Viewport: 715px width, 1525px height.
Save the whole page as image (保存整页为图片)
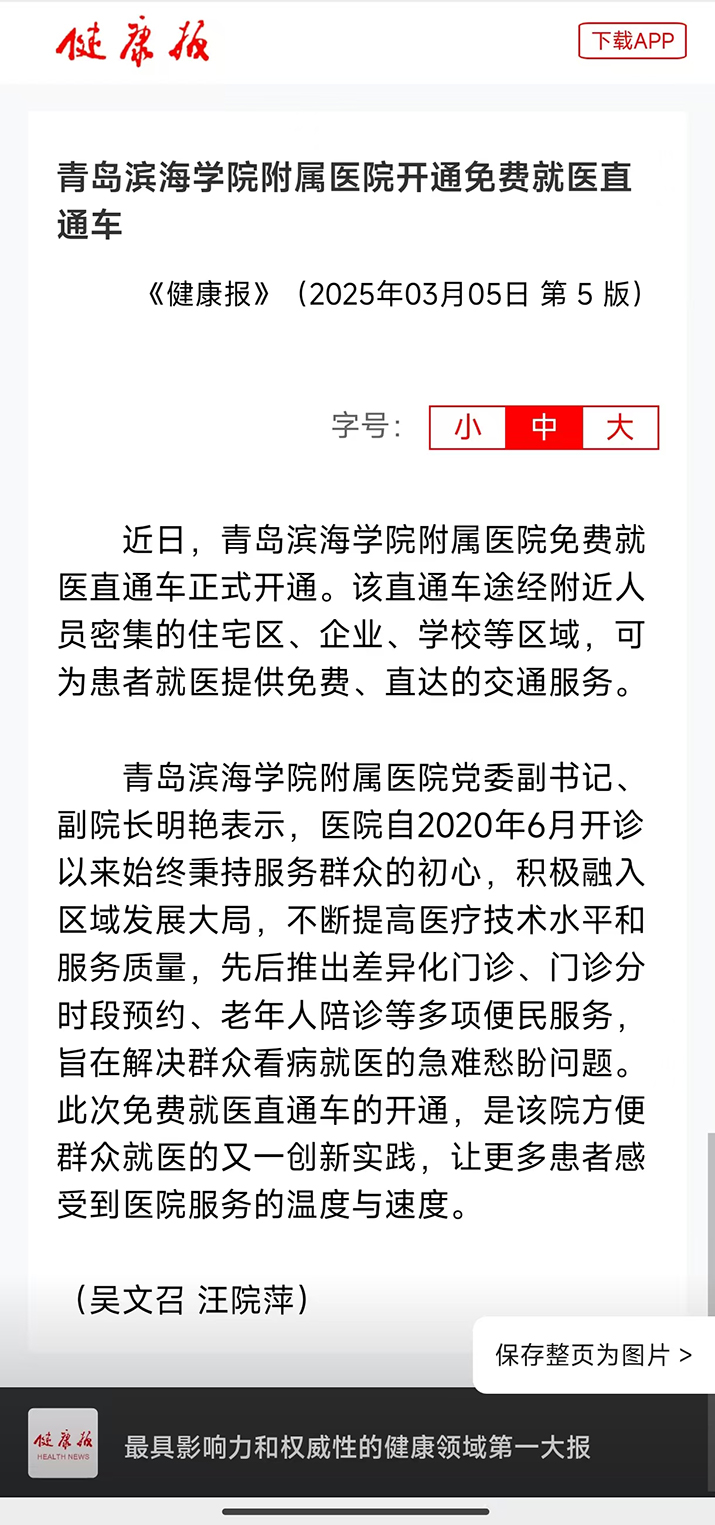[x=594, y=1355]
